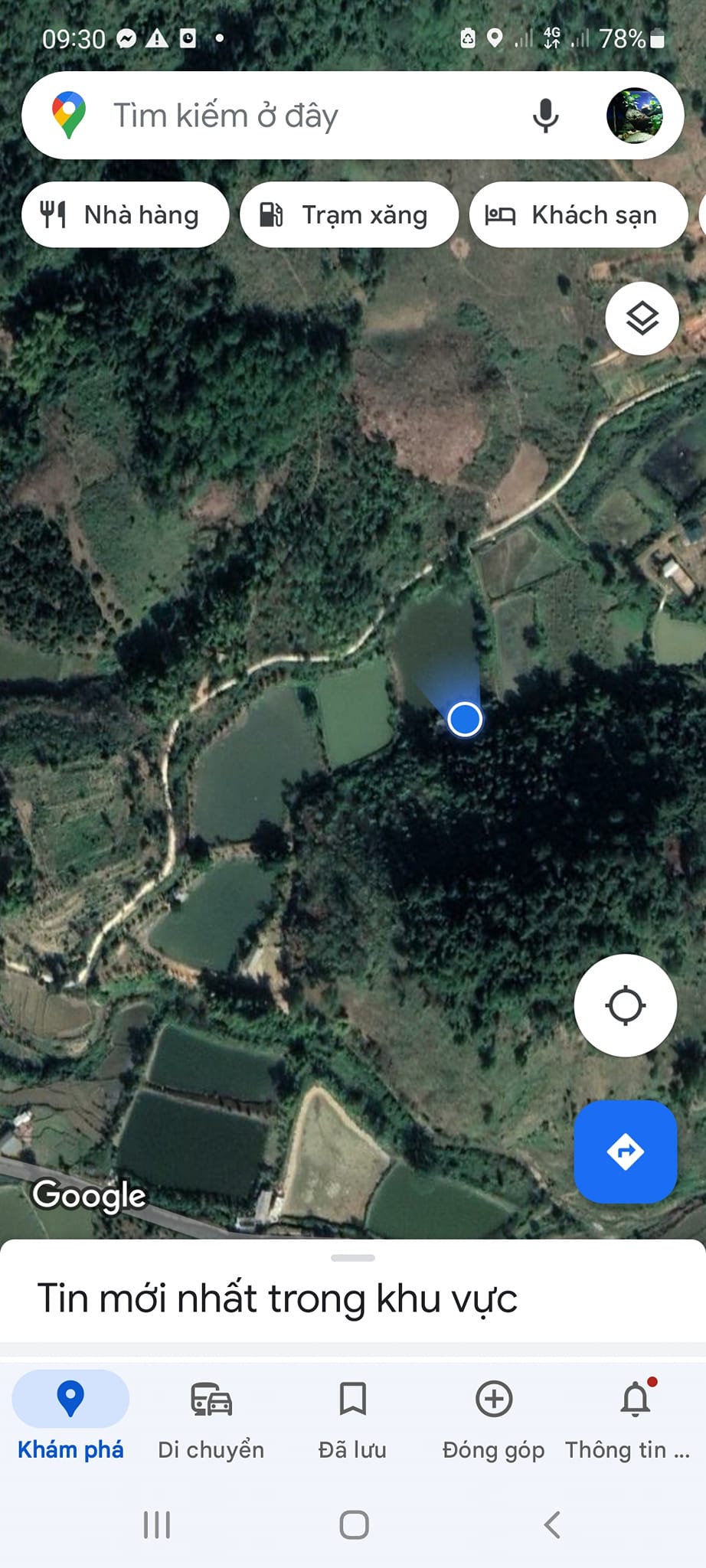706x1568 pixels.
Task: Switch to the "Khám phá" tab
Action: (70, 1416)
